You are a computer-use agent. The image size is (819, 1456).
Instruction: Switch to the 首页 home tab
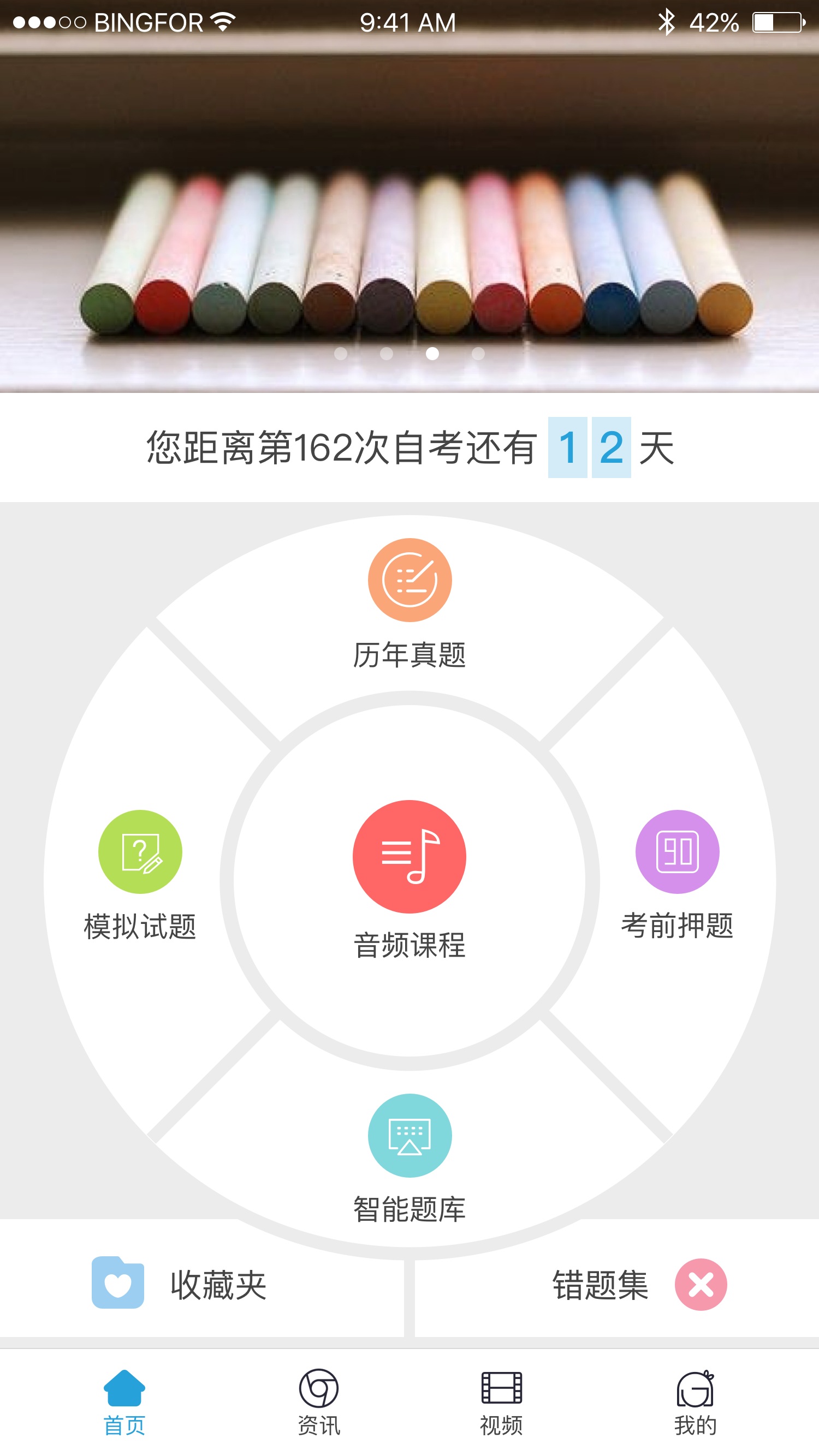124,1403
